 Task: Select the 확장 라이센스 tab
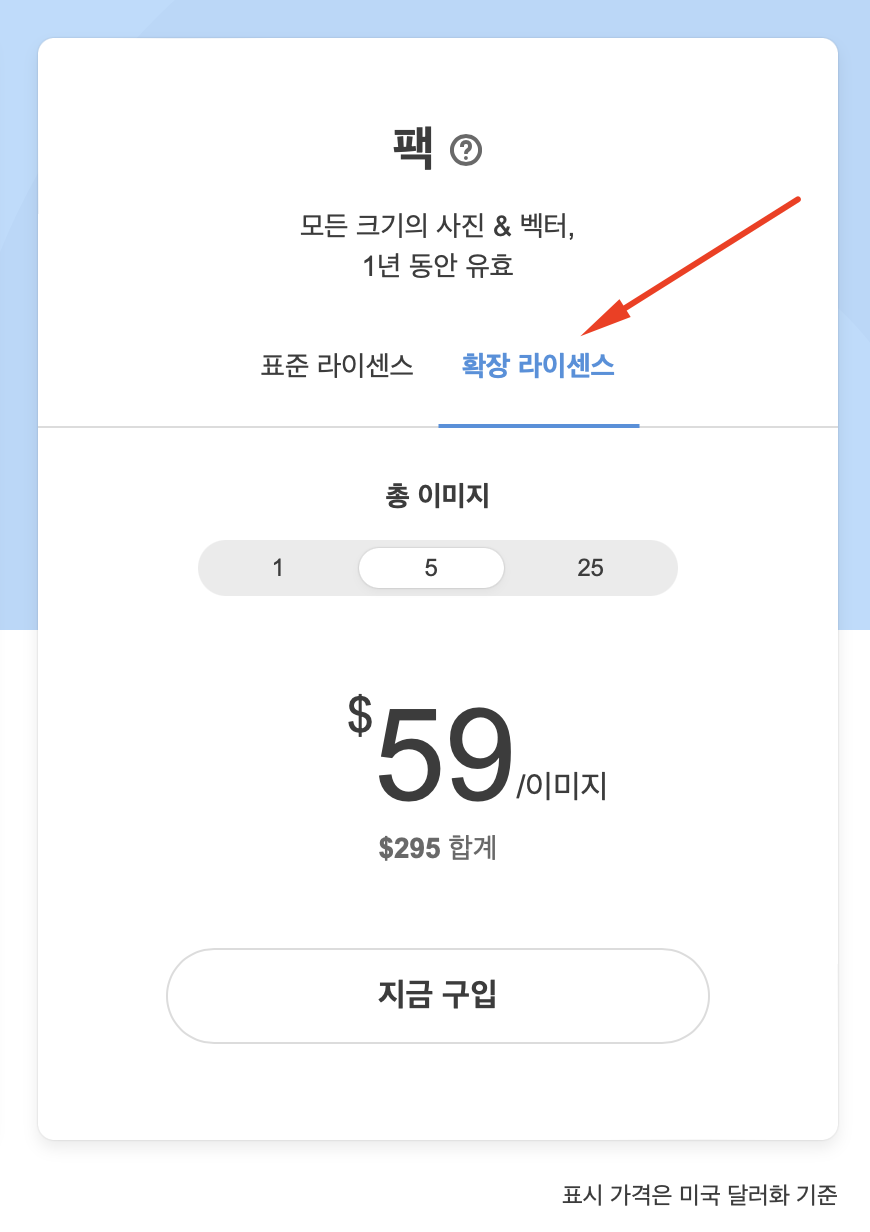pyautogui.click(x=539, y=366)
